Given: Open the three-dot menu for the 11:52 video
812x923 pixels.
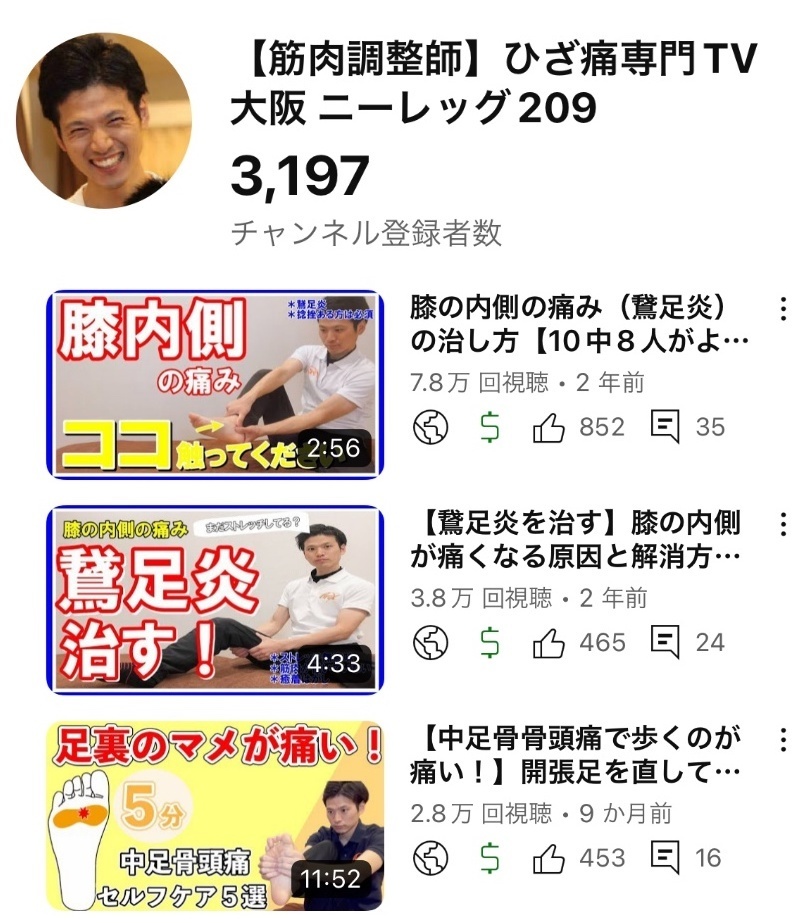Looking at the screenshot, I should click(782, 740).
